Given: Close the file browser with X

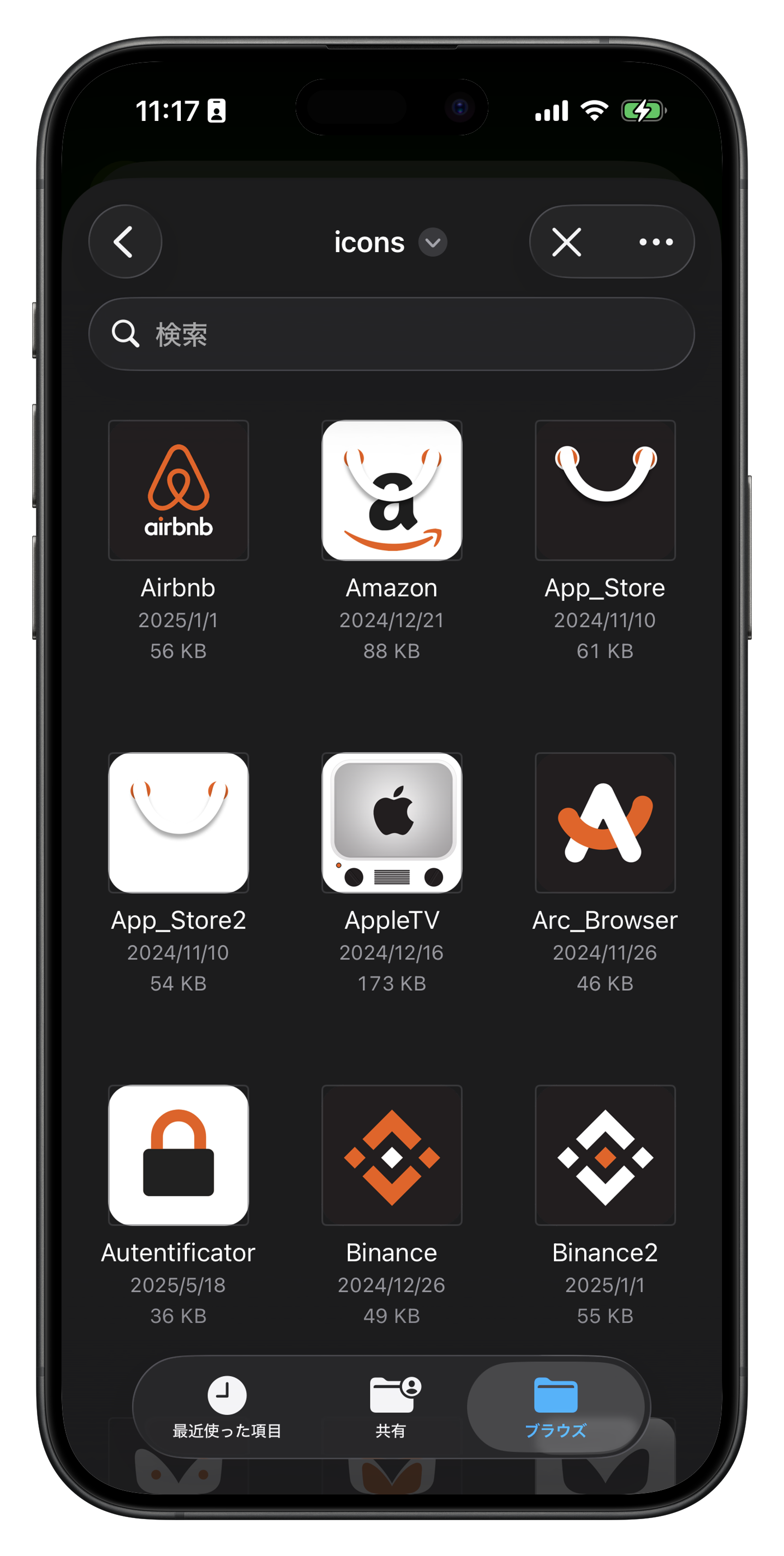Looking at the screenshot, I should [x=567, y=241].
